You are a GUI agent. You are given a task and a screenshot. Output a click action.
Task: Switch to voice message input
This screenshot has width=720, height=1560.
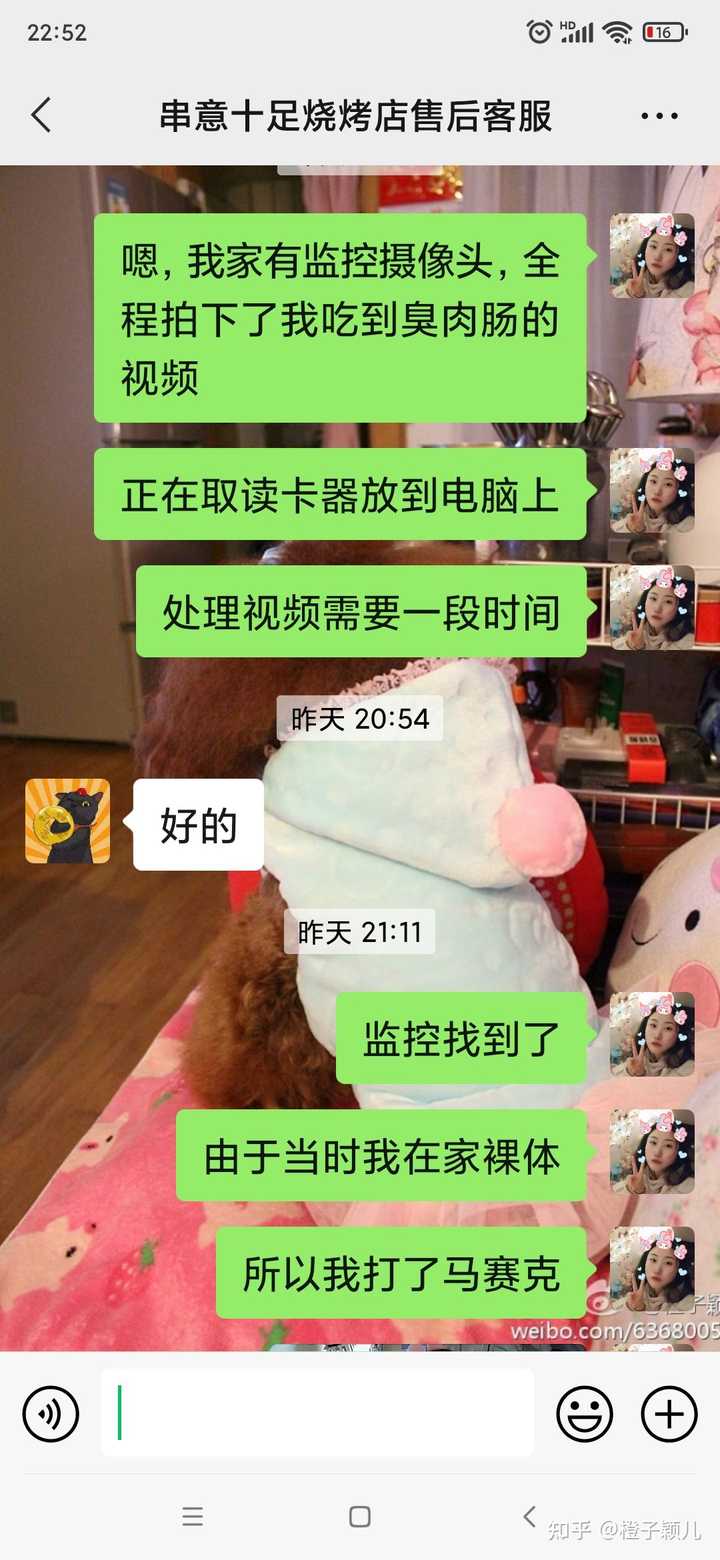tap(50, 1414)
